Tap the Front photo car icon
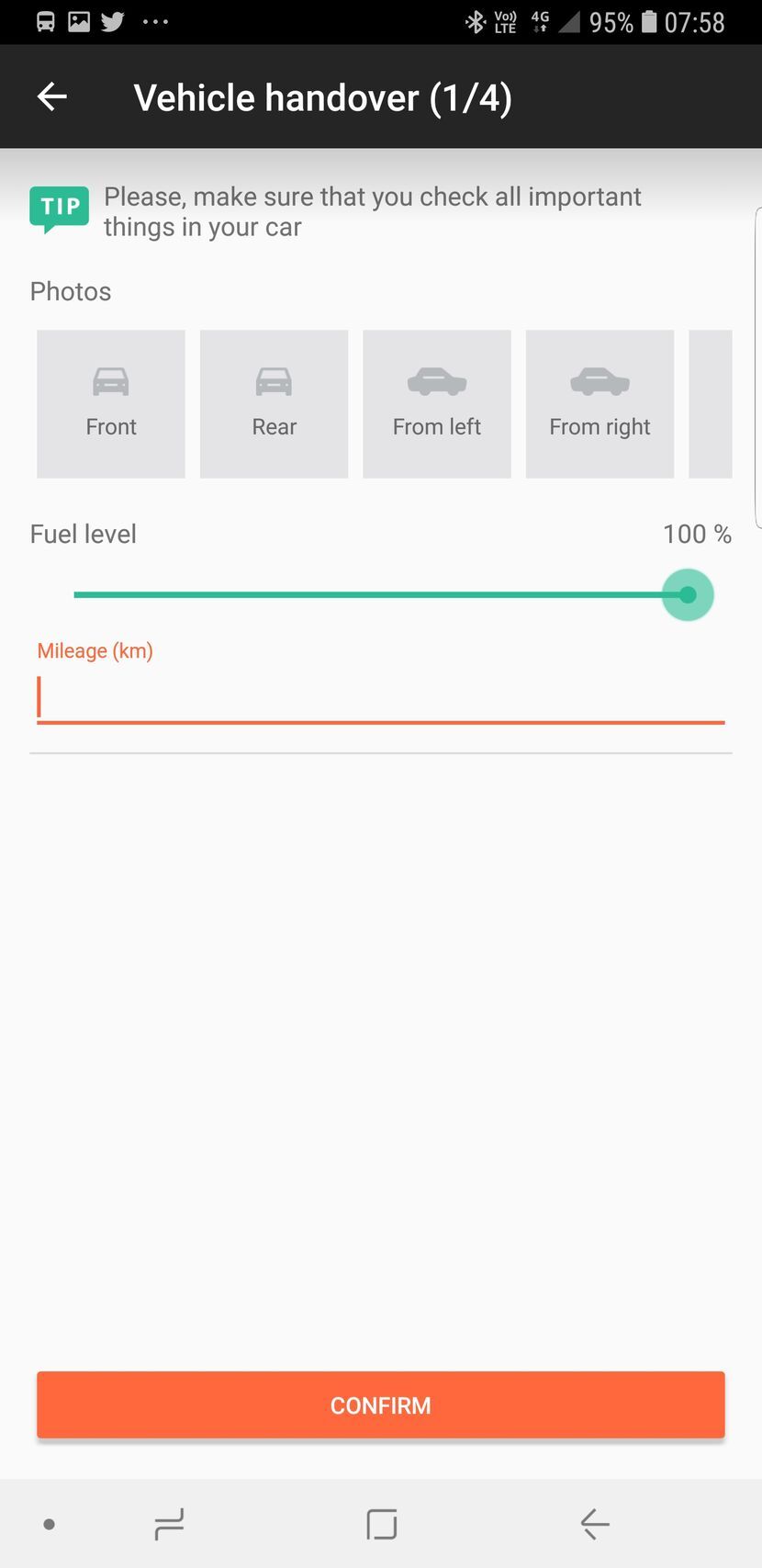 tap(110, 381)
